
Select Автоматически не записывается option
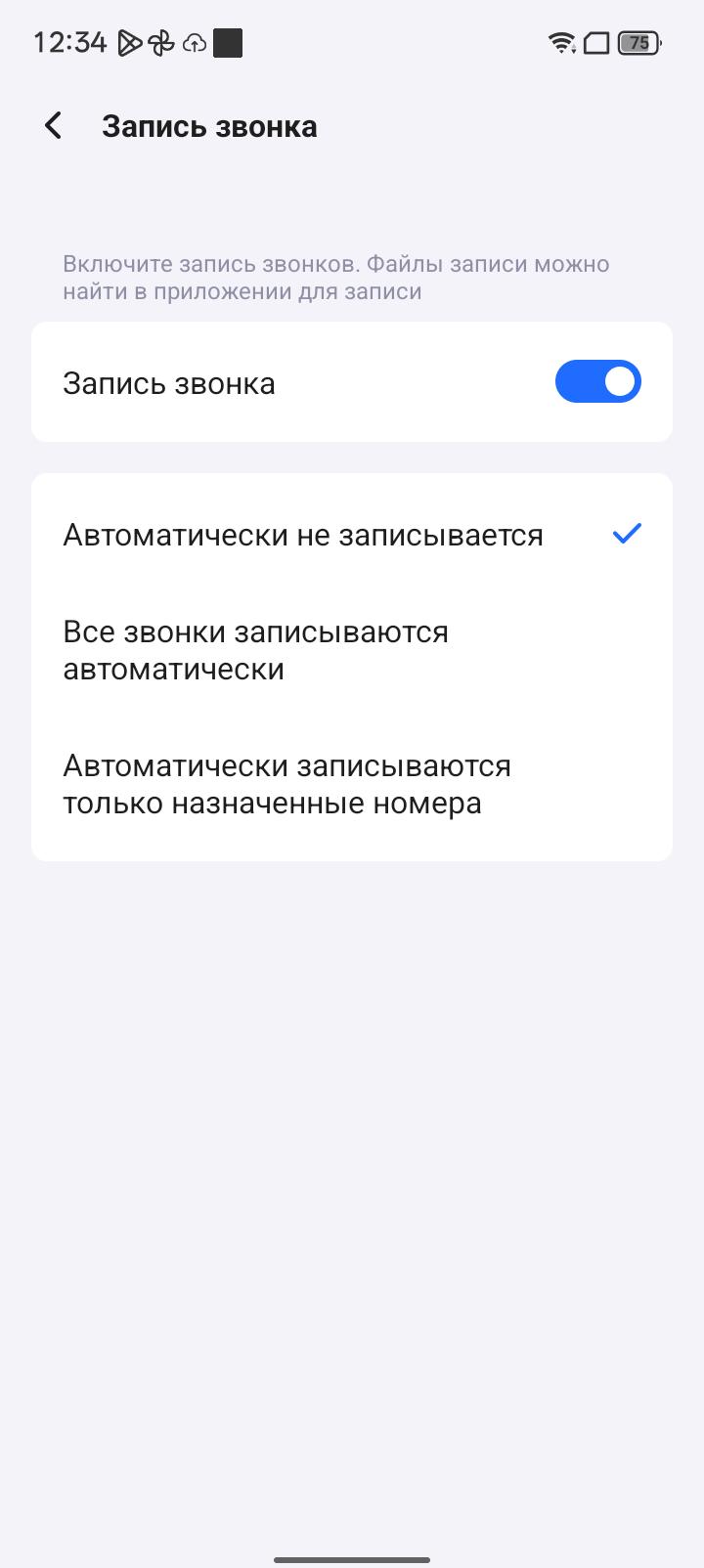click(352, 535)
